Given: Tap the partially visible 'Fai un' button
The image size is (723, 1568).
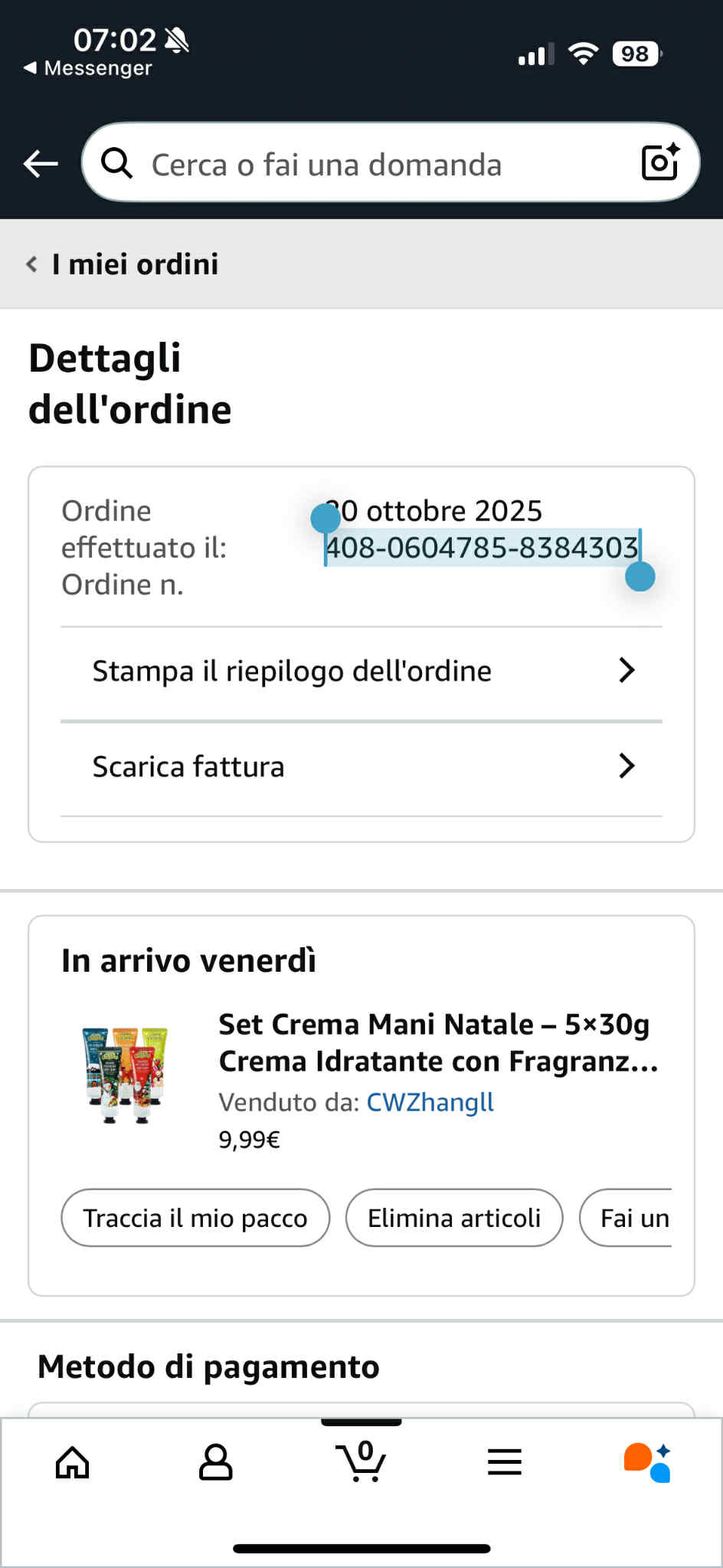Looking at the screenshot, I should (x=626, y=1218).
